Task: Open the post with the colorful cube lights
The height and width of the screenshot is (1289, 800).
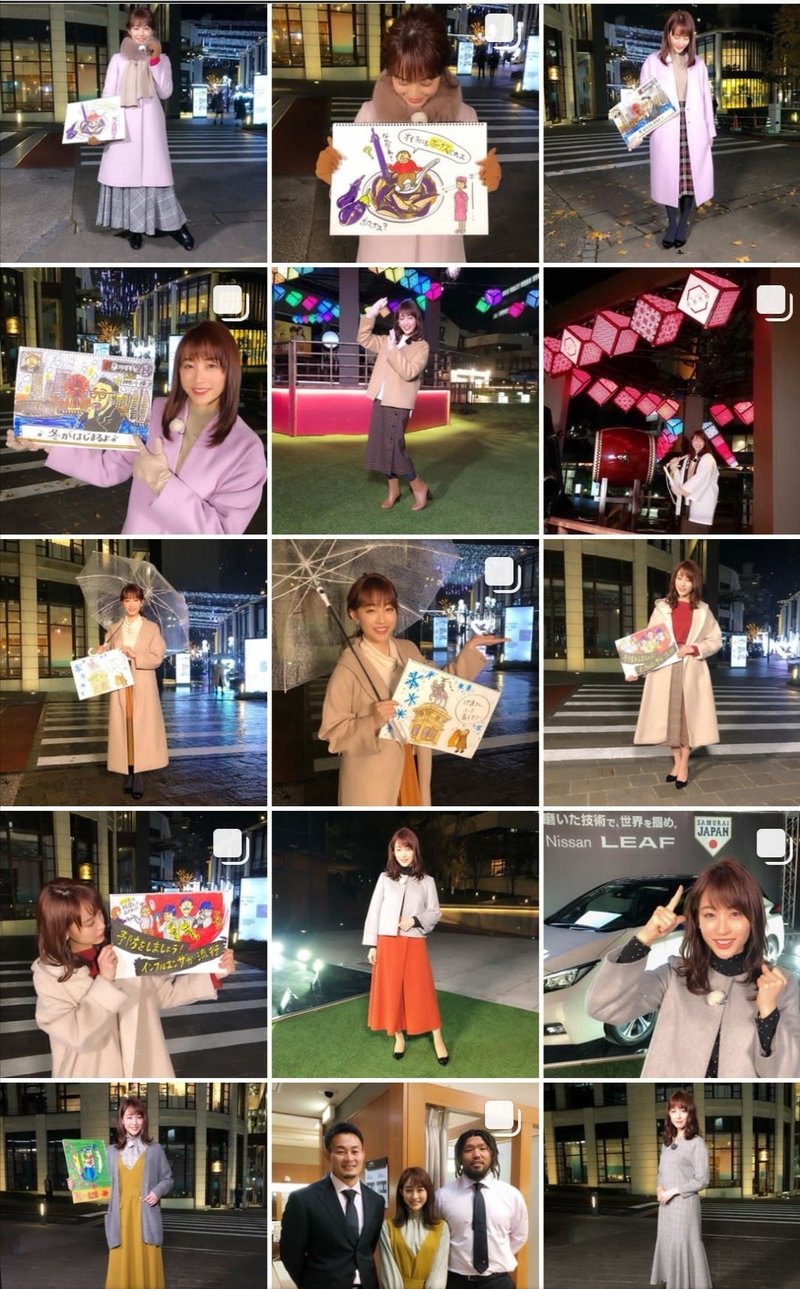Action: 405,400
